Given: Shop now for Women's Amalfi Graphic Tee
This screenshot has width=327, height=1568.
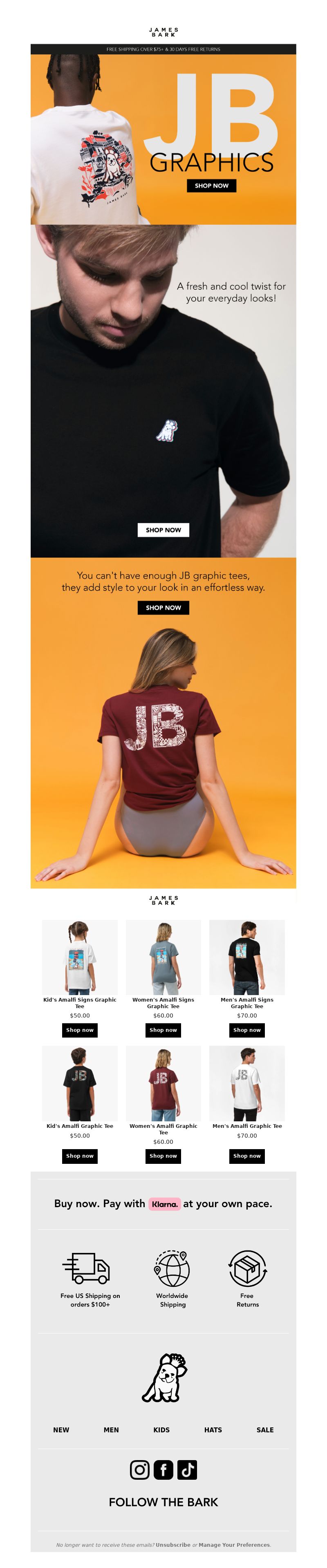Looking at the screenshot, I should [163, 1156].
